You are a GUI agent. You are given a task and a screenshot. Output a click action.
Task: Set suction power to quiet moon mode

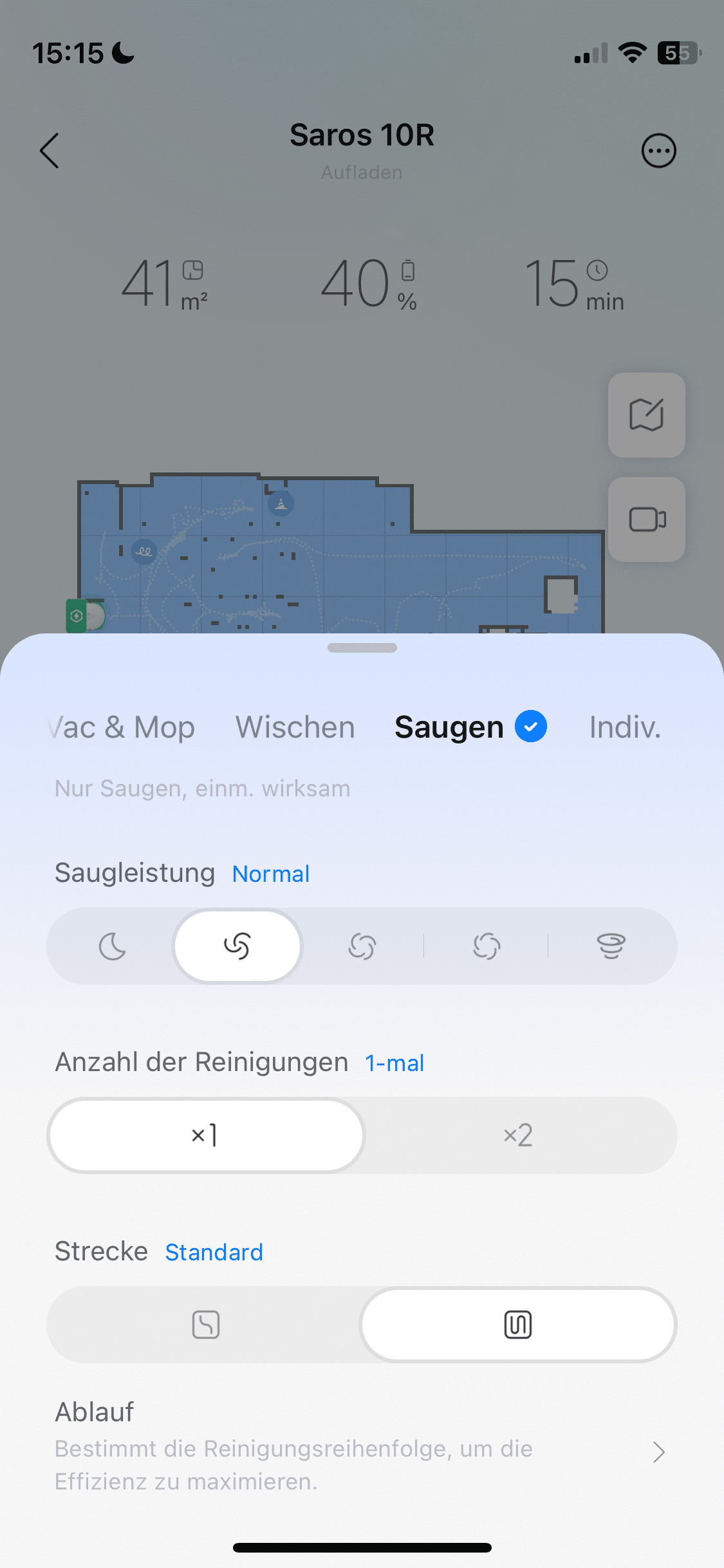click(113, 946)
